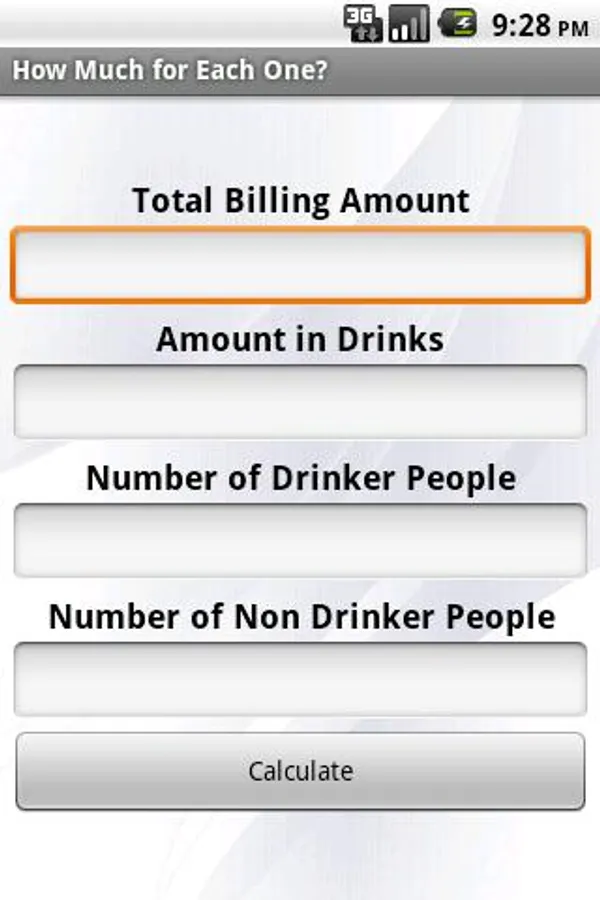
Task: Hit the Calculate button
Action: [x=300, y=771]
